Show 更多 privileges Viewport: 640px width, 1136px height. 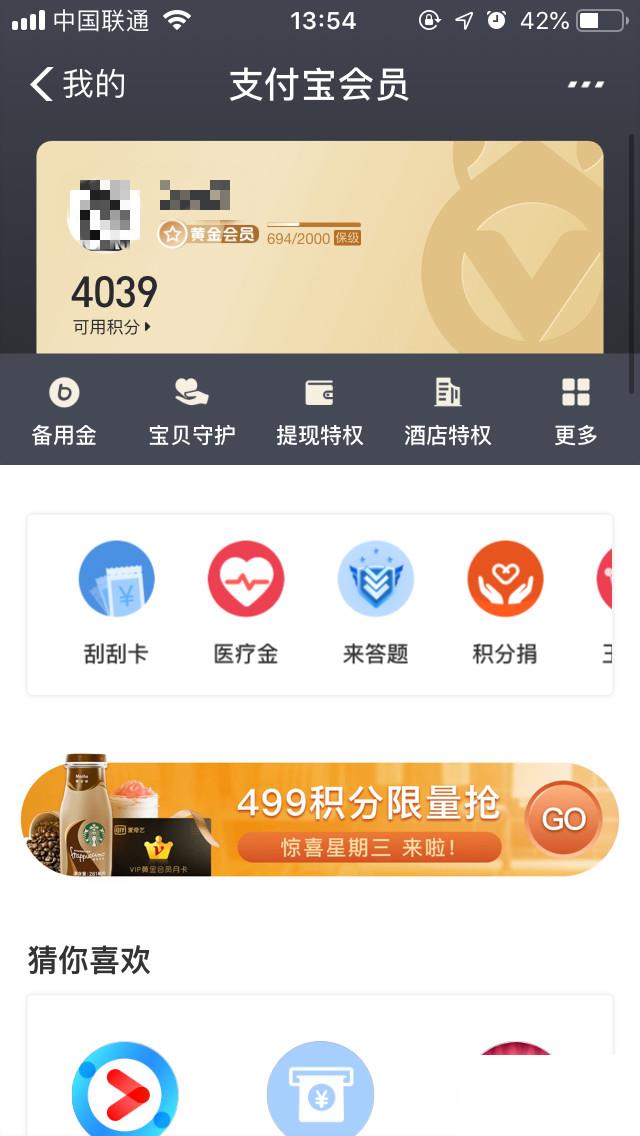pyautogui.click(x=575, y=411)
